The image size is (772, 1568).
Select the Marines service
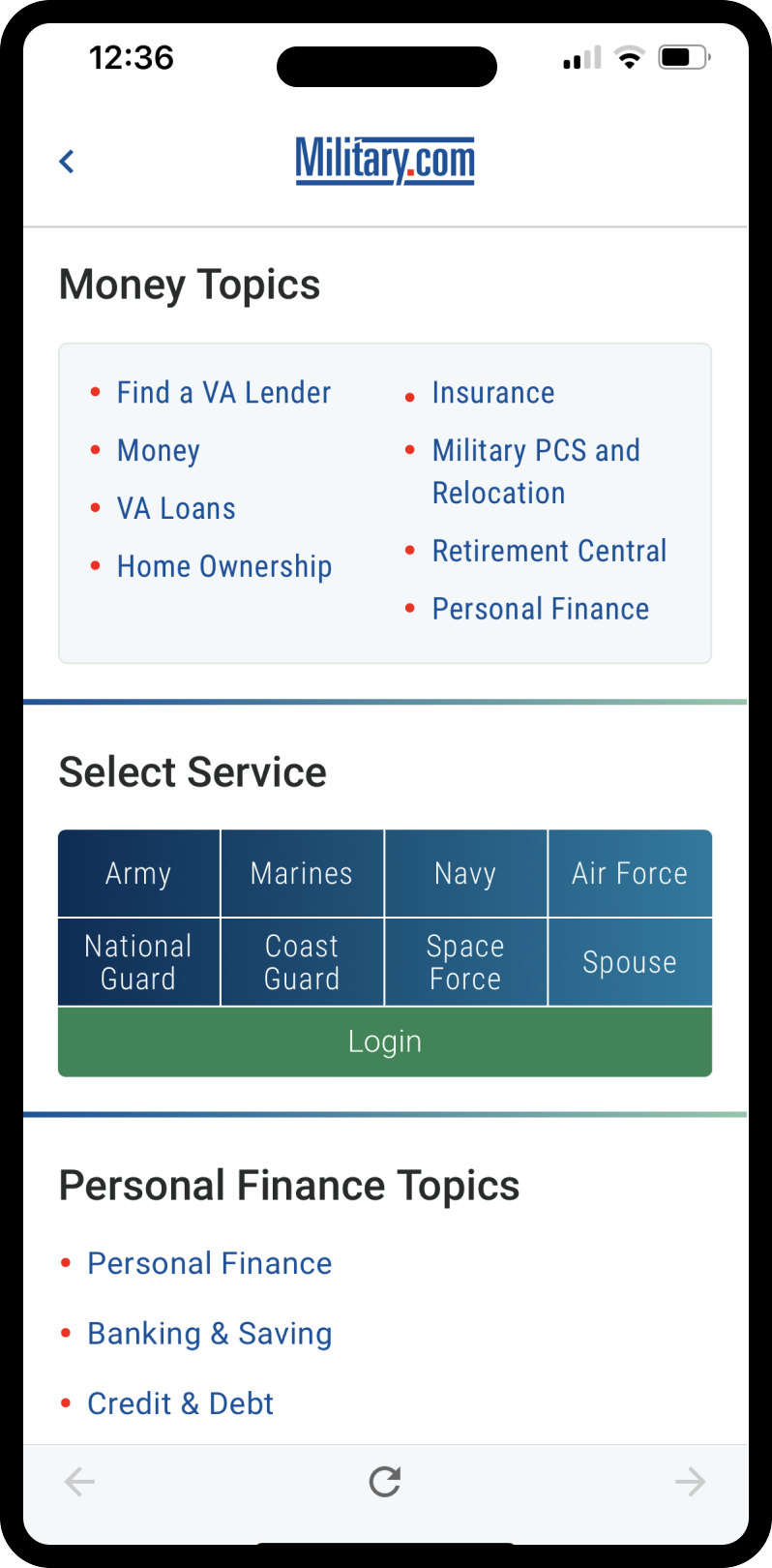[302, 873]
